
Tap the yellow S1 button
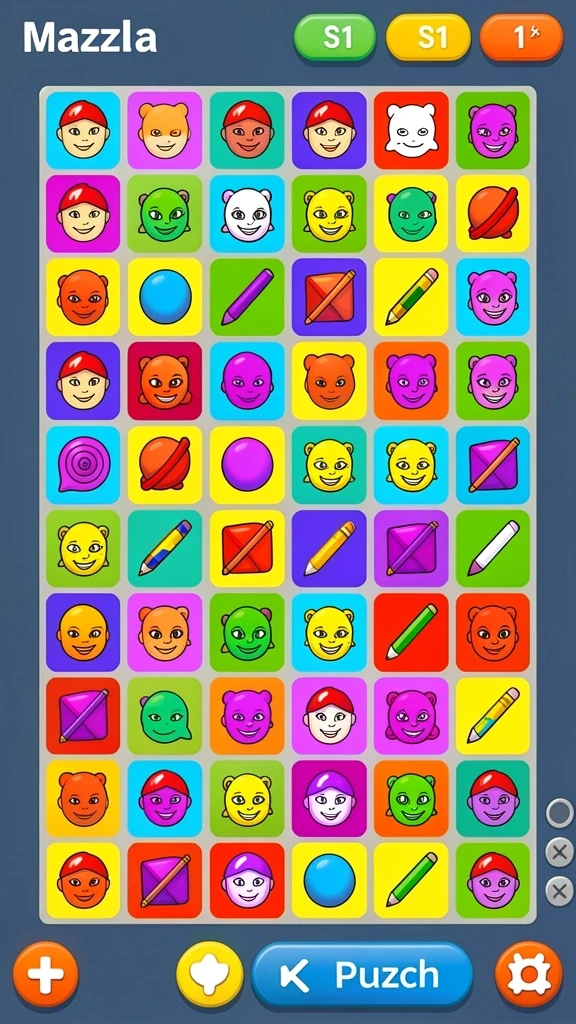point(428,37)
